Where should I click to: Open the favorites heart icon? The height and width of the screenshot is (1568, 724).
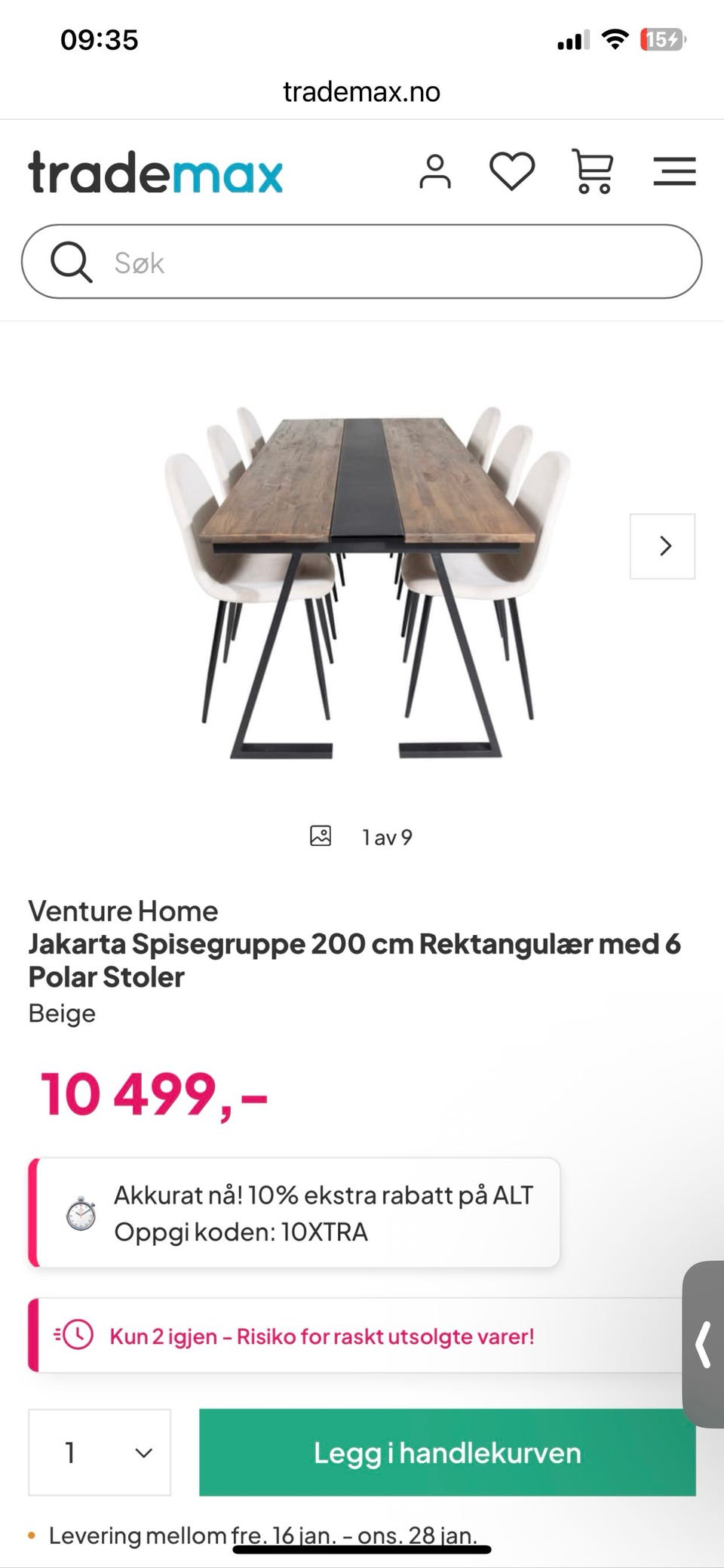click(511, 172)
